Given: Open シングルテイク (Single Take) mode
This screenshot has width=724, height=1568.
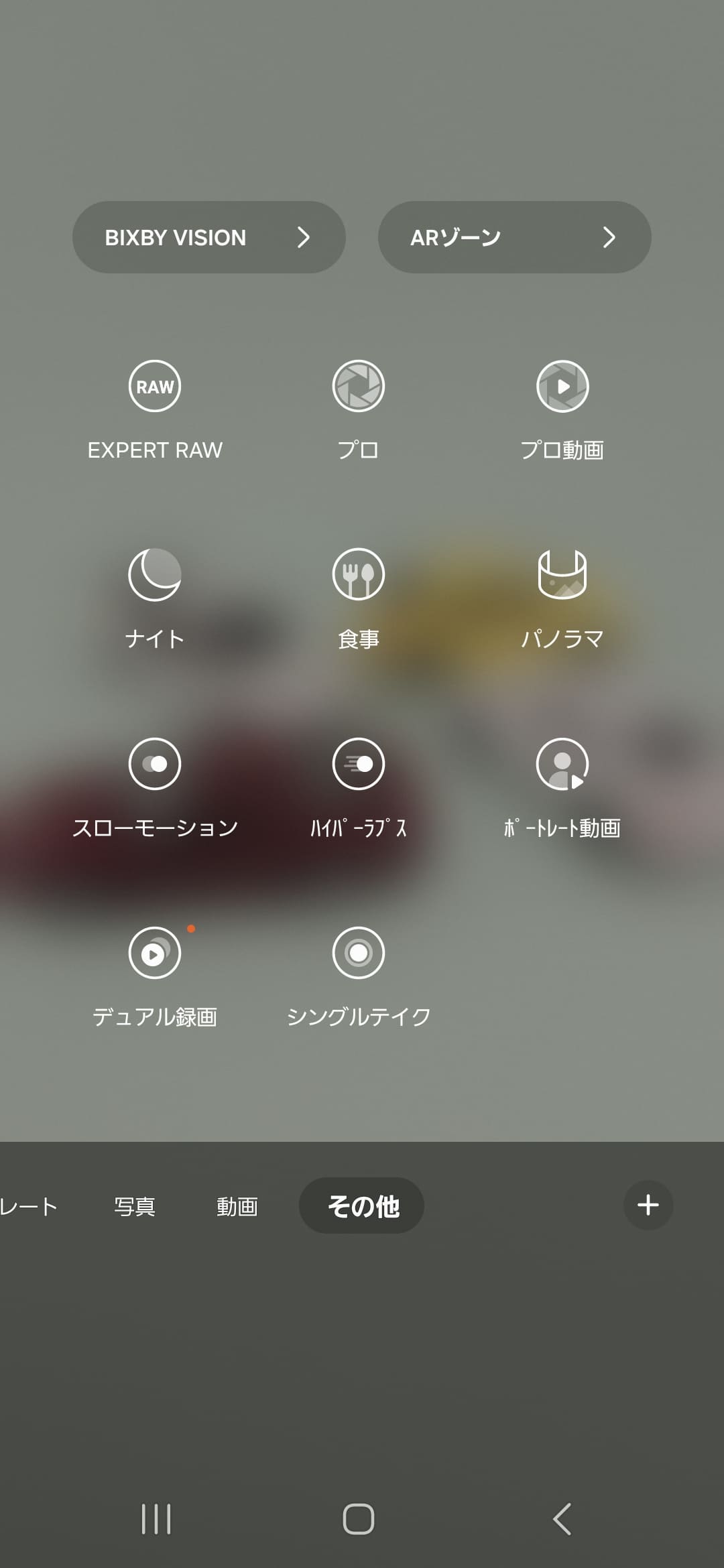Looking at the screenshot, I should pos(358,975).
